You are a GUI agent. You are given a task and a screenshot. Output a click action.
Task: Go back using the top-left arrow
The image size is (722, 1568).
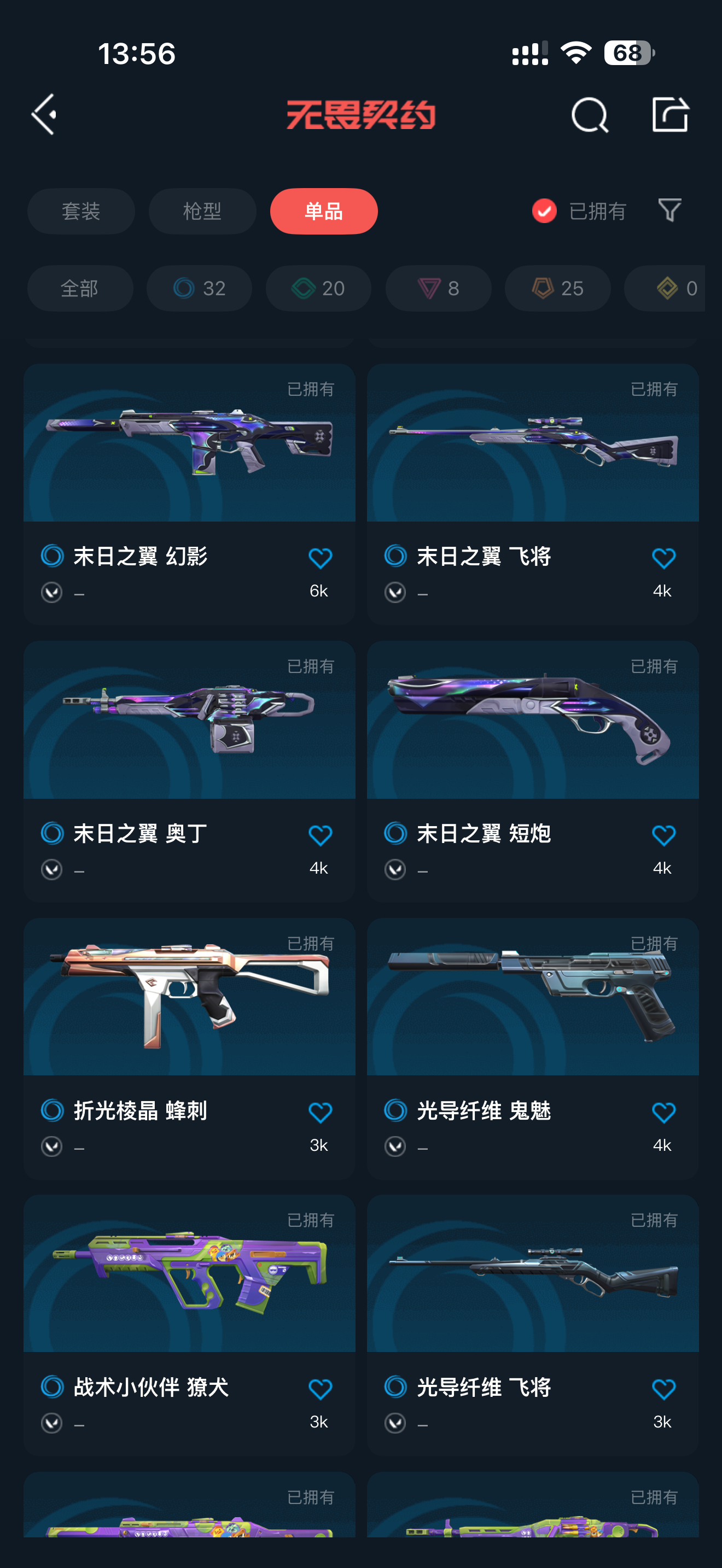[44, 114]
